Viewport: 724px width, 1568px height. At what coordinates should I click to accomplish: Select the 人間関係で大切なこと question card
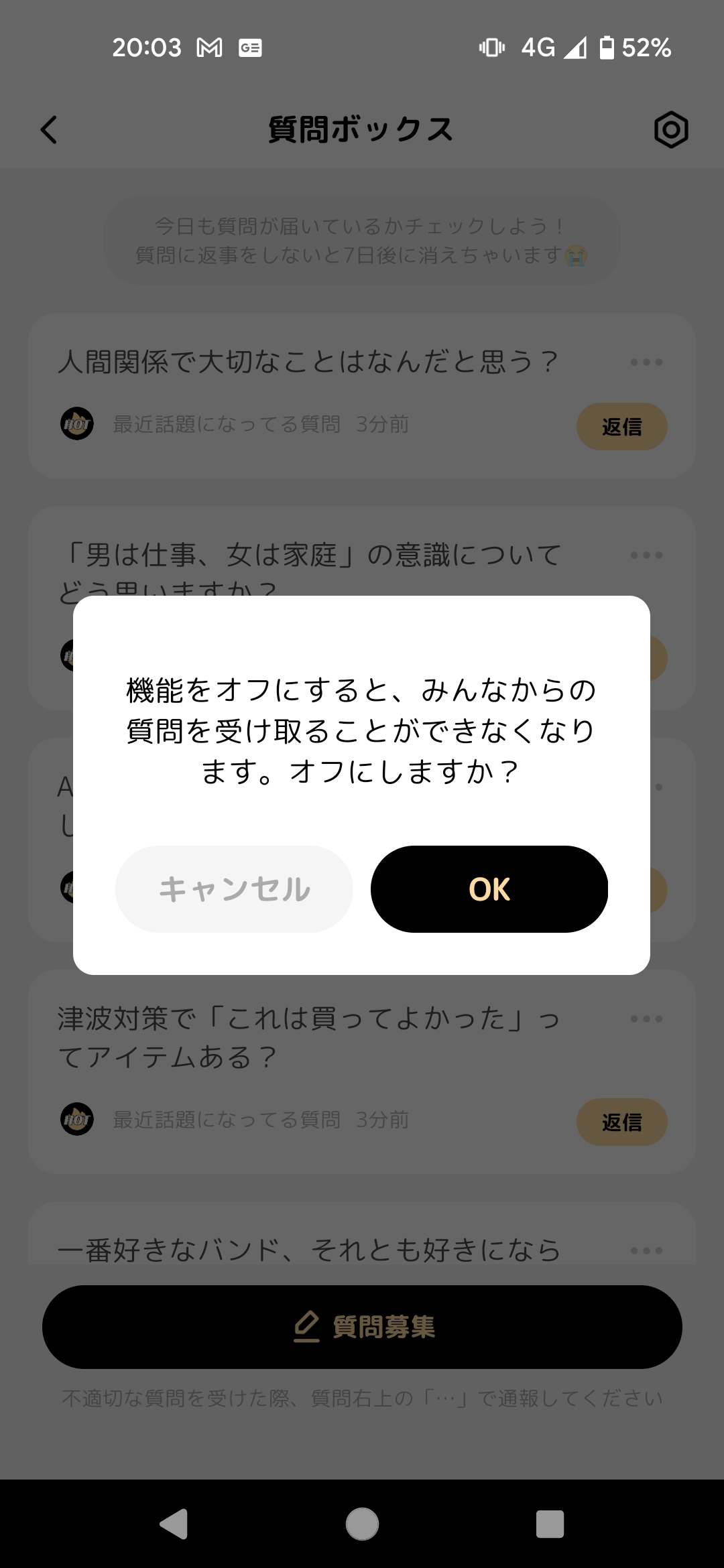[x=308, y=362]
